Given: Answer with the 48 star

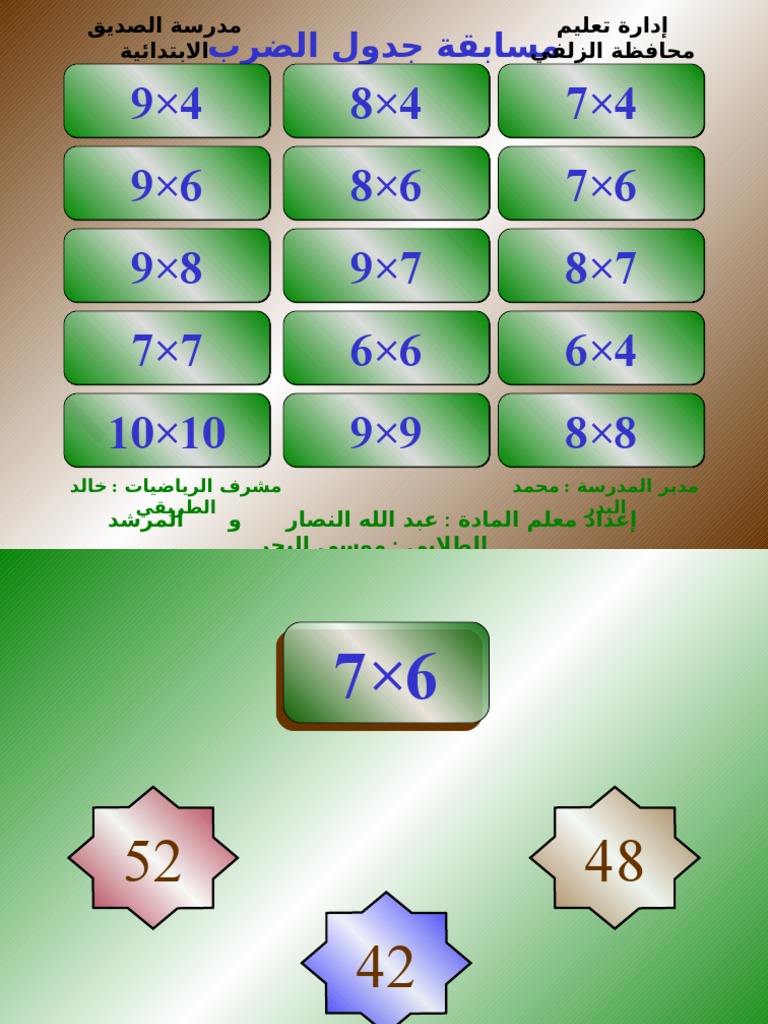Looking at the screenshot, I should [615, 857].
